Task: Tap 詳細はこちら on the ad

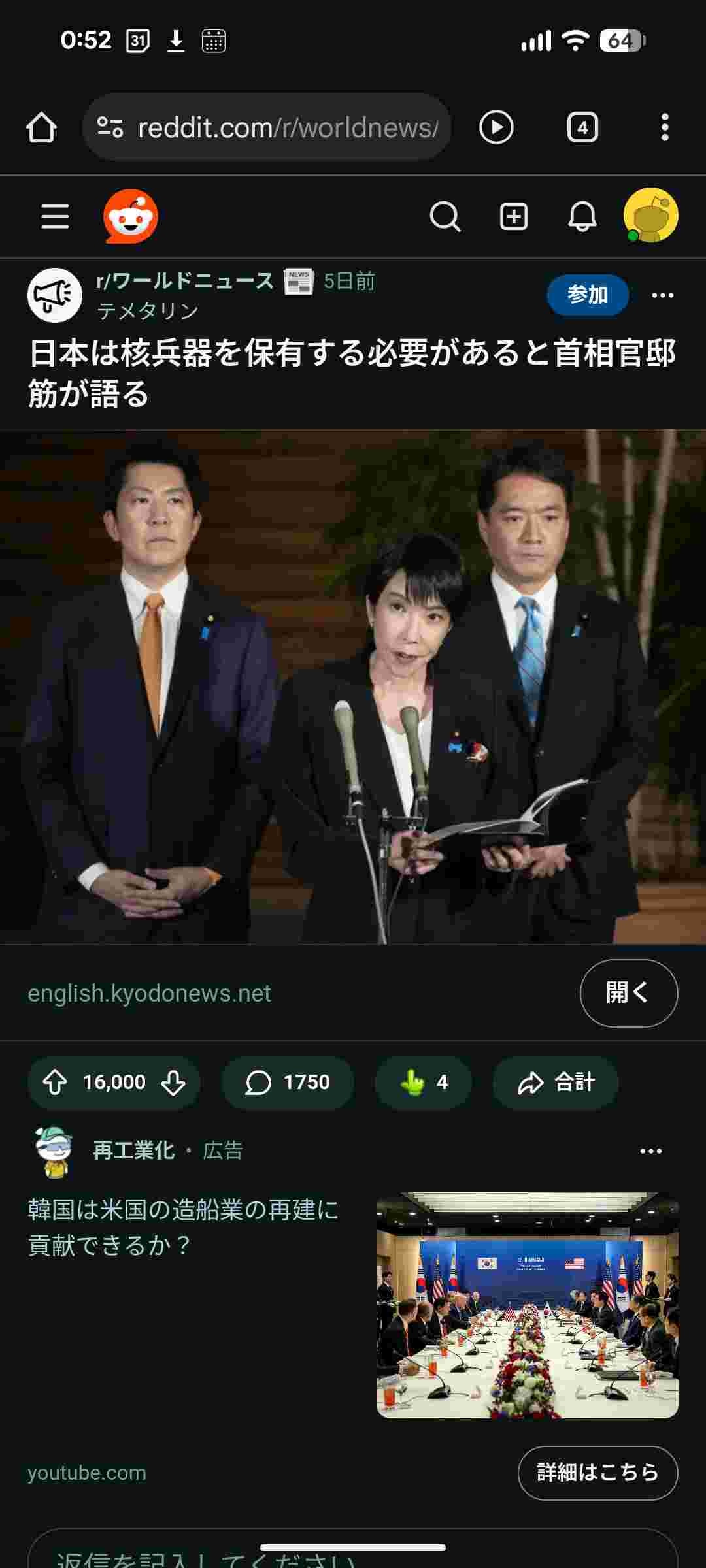Action: [597, 1473]
